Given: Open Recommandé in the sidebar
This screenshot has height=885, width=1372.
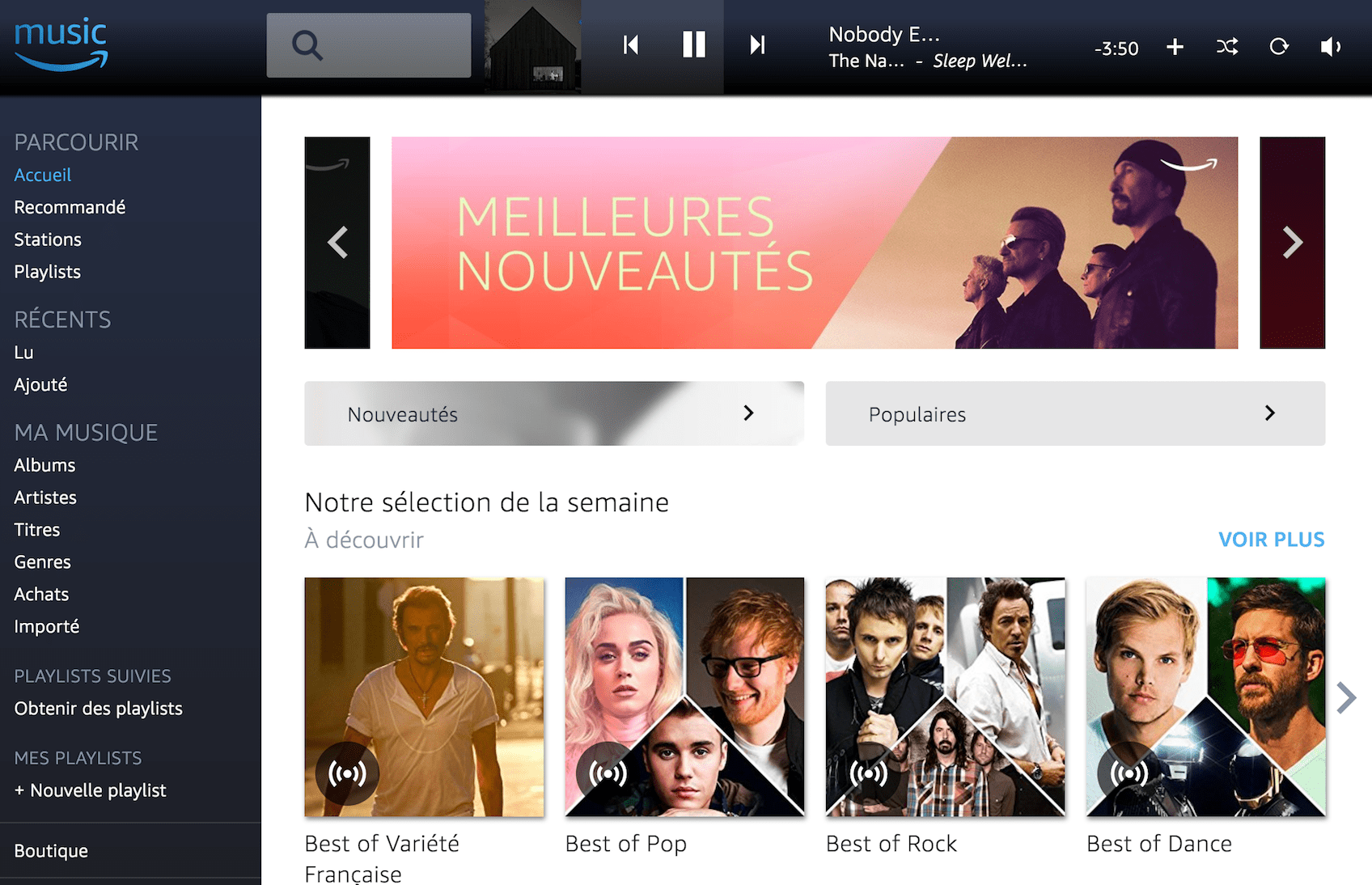Looking at the screenshot, I should (70, 207).
